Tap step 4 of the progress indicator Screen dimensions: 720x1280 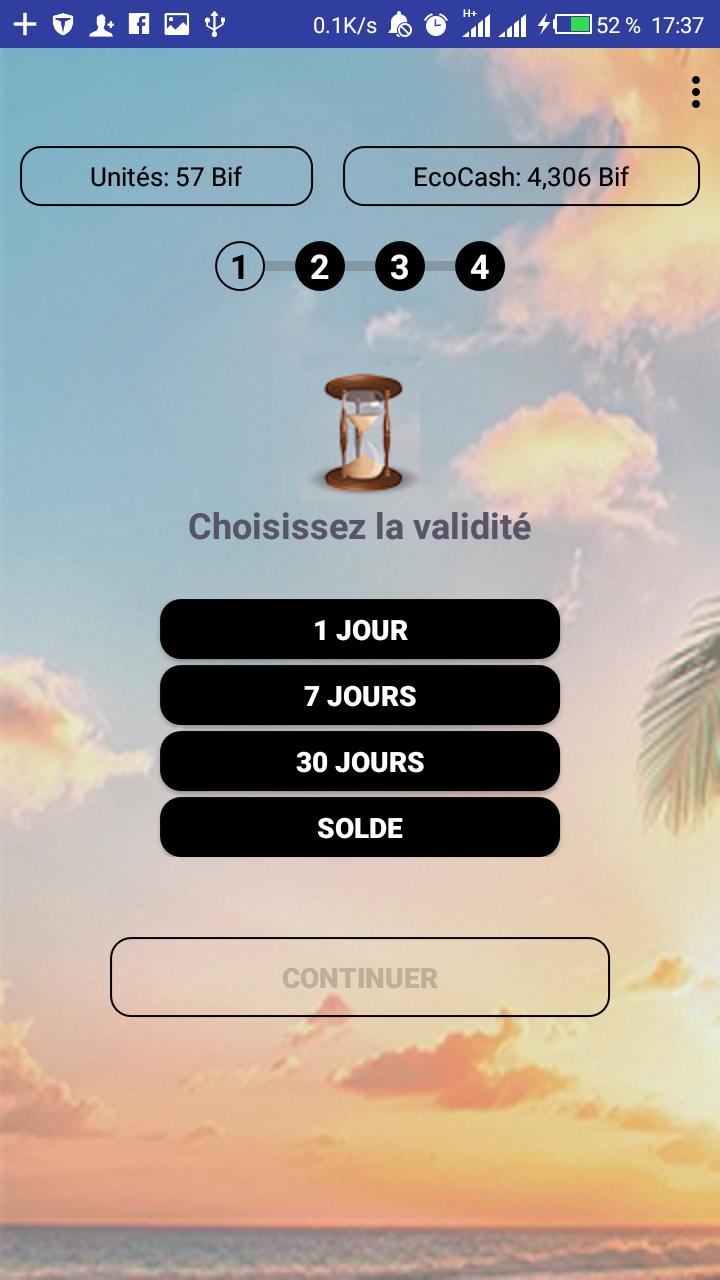[x=480, y=267]
